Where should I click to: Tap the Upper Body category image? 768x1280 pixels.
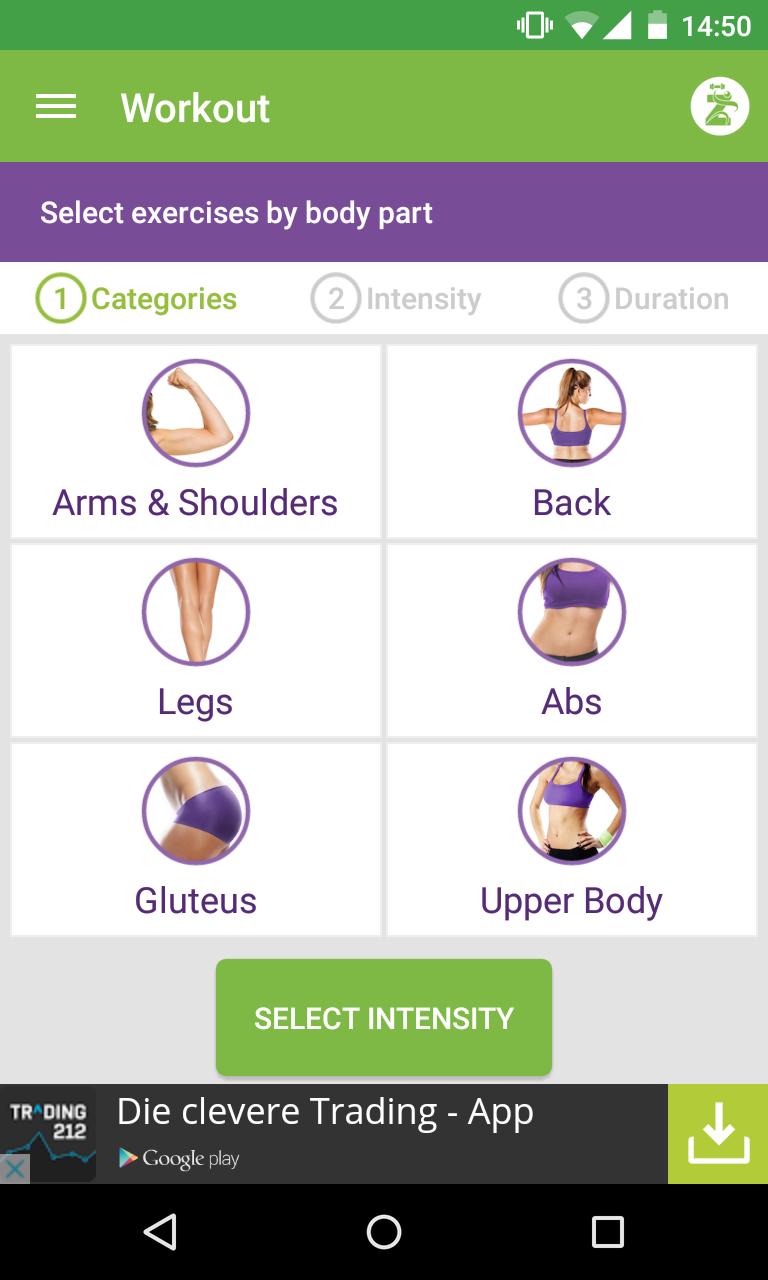click(x=571, y=810)
